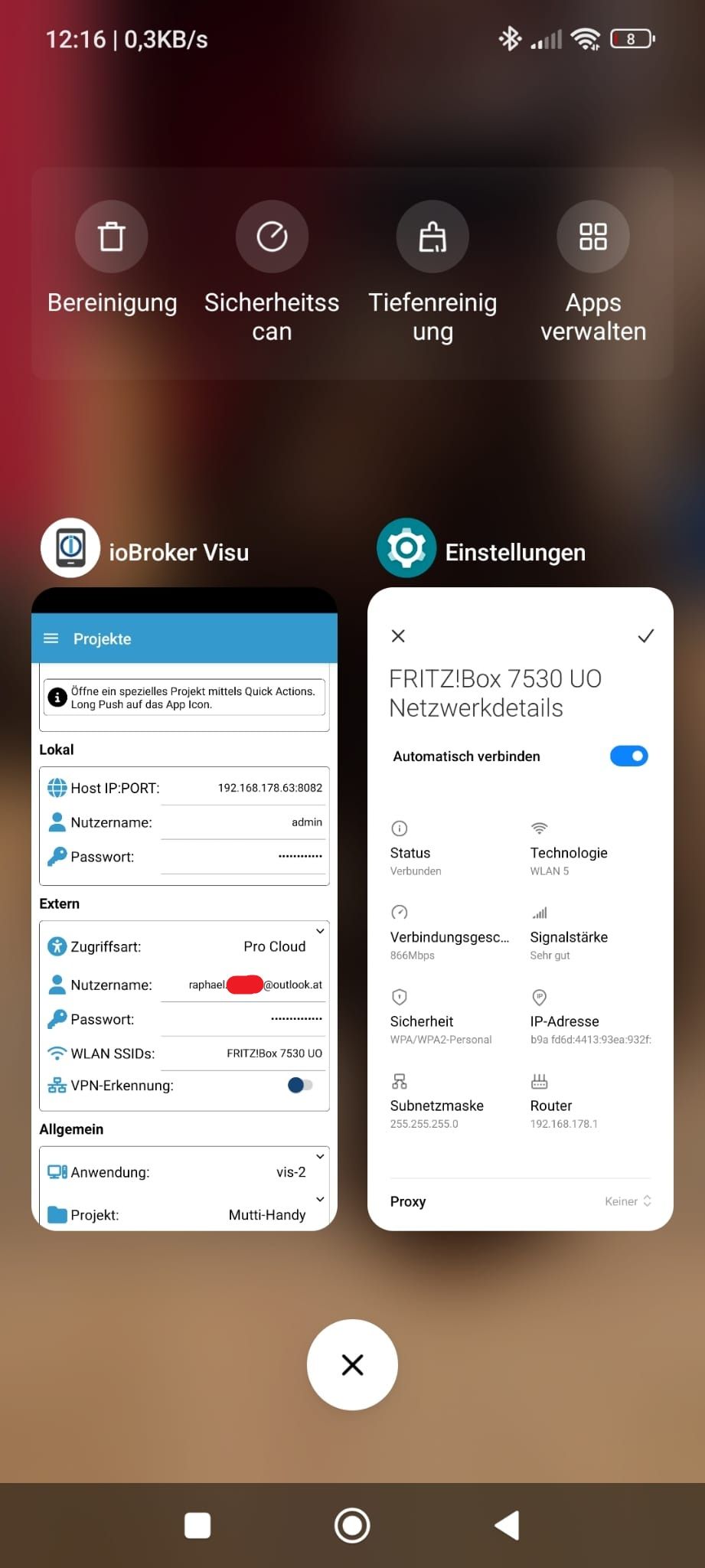Image resolution: width=705 pixels, height=1568 pixels.
Task: Start the Sicherheitsscan shortcut
Action: [272, 237]
